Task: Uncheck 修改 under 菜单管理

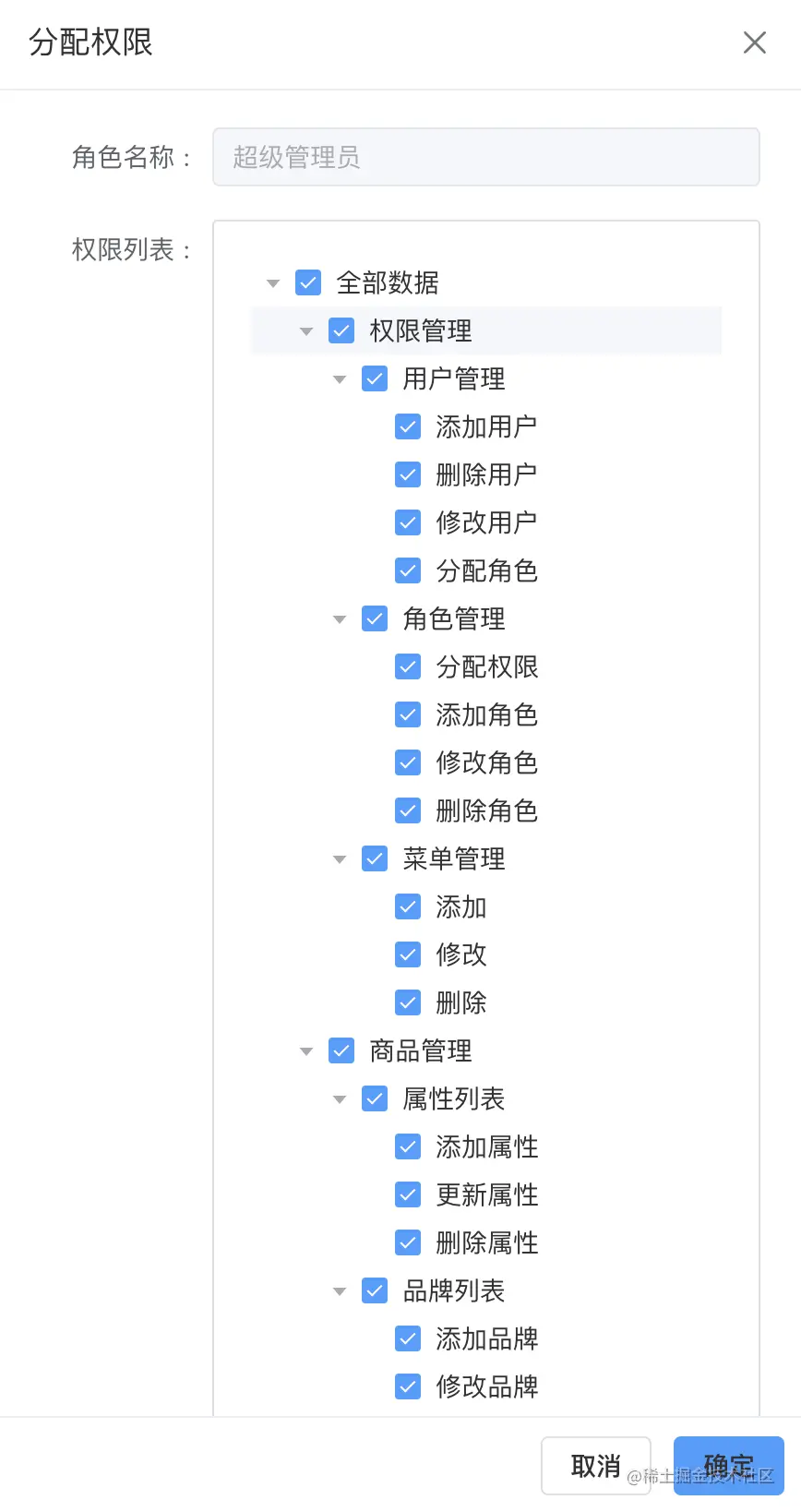Action: [x=408, y=954]
